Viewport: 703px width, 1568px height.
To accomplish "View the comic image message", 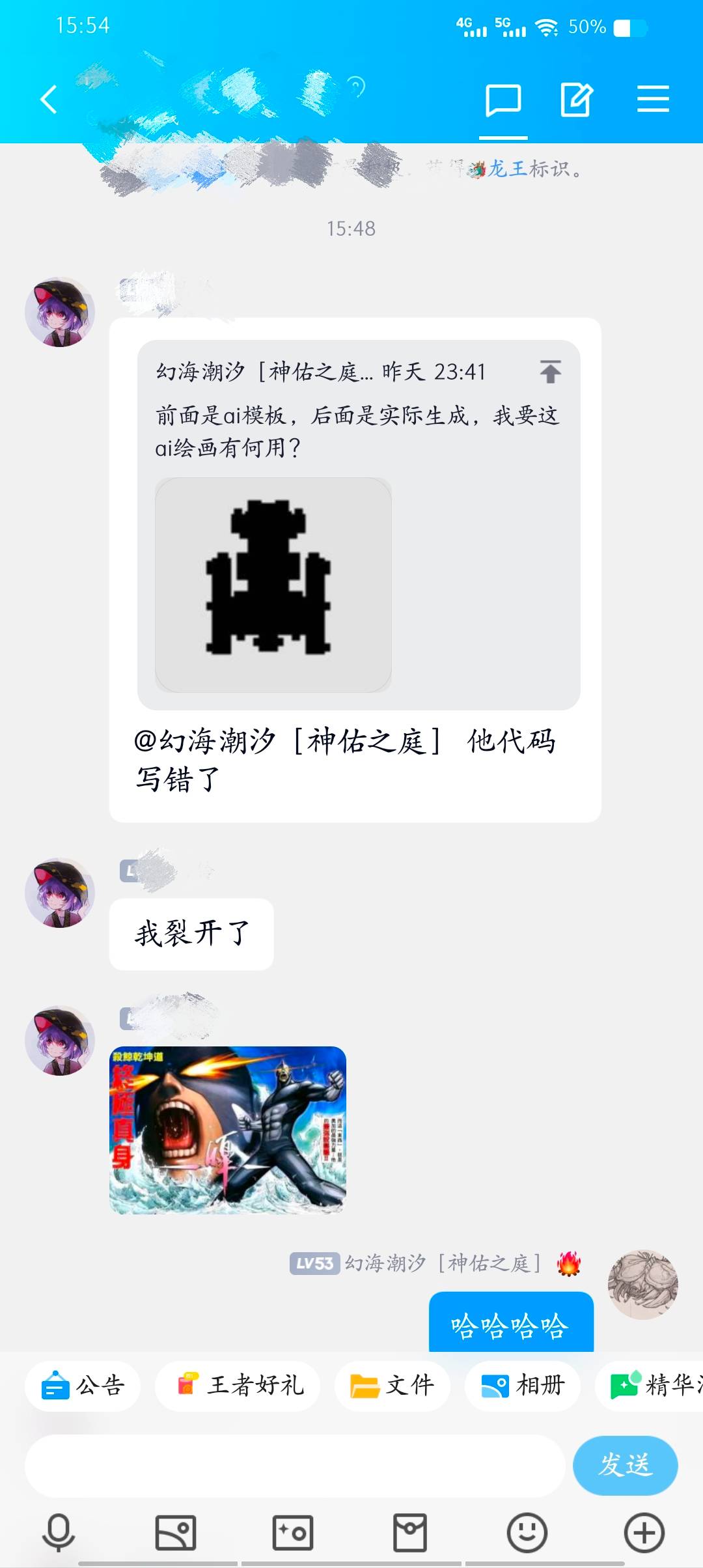I will [227, 1130].
